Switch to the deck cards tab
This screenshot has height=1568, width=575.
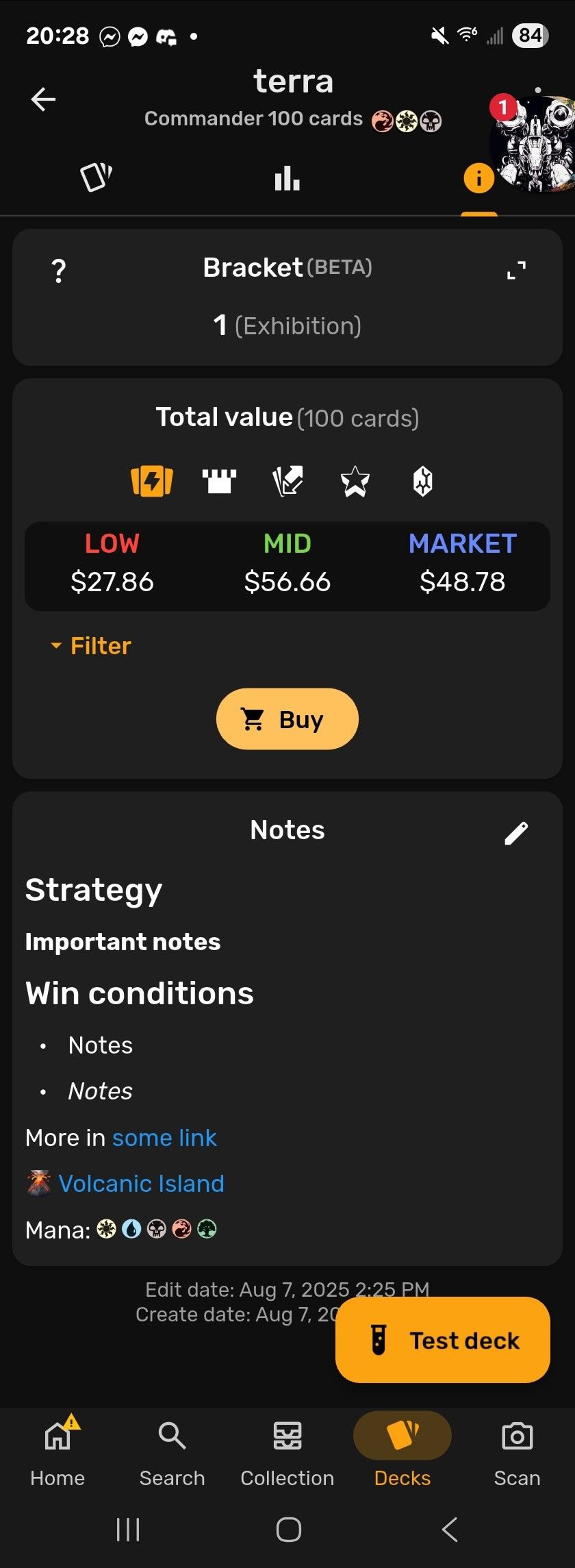pyautogui.click(x=96, y=177)
